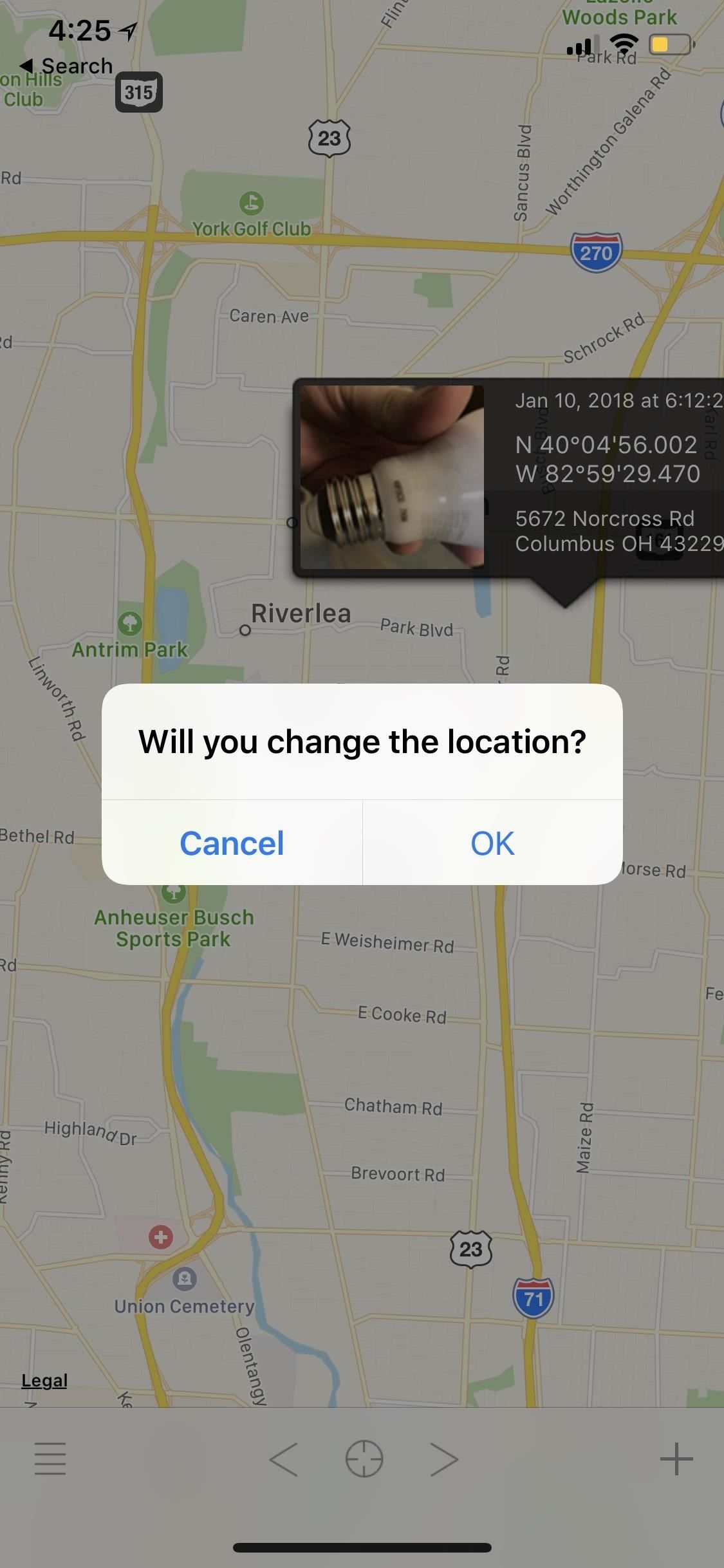Open the light bulb photo thumbnail
Screen dimensions: 724x1568
pyautogui.click(x=392, y=477)
